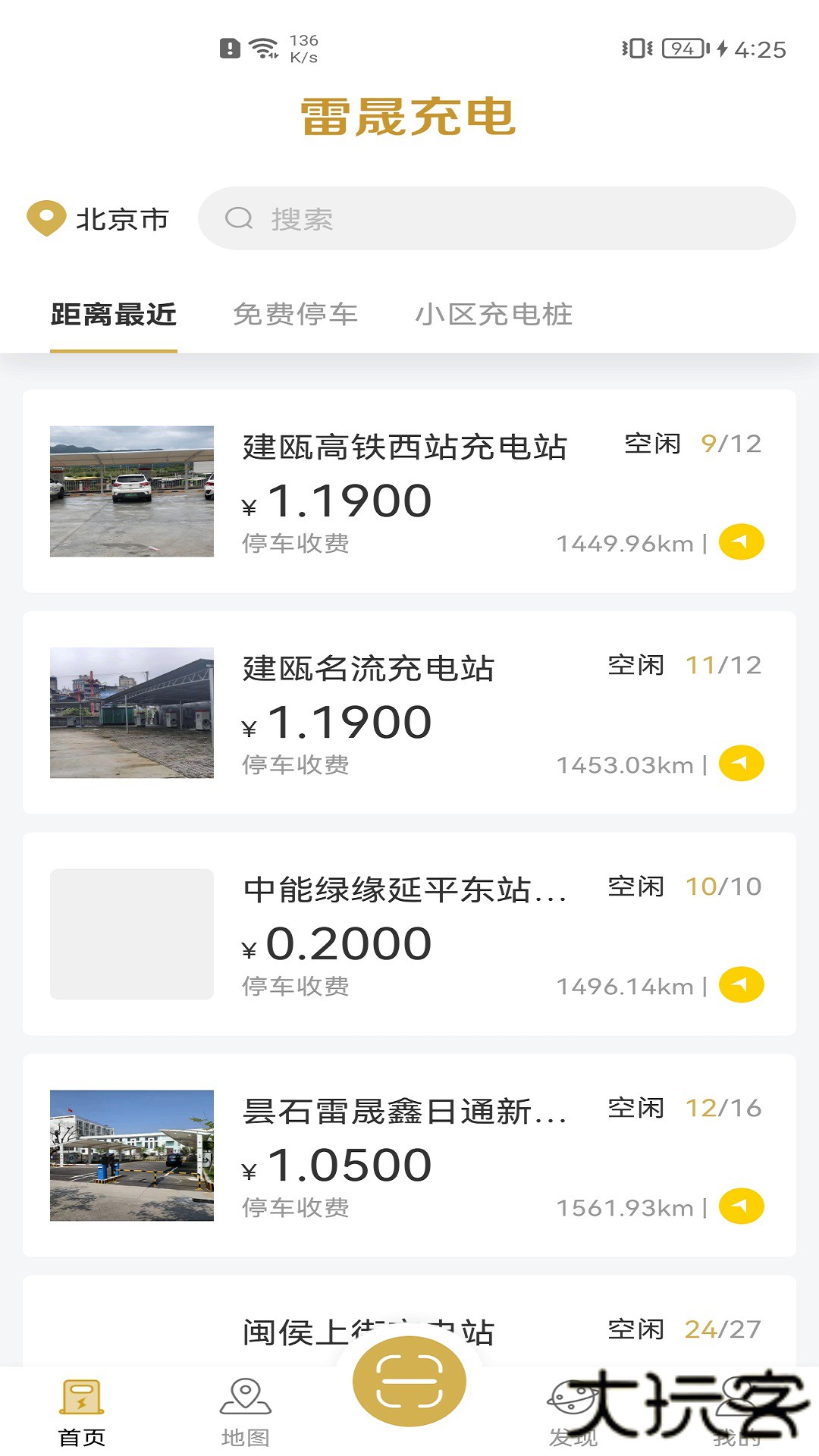This screenshot has height=1456, width=819.
Task: Switch to the 免费停车 tab
Action: click(297, 315)
